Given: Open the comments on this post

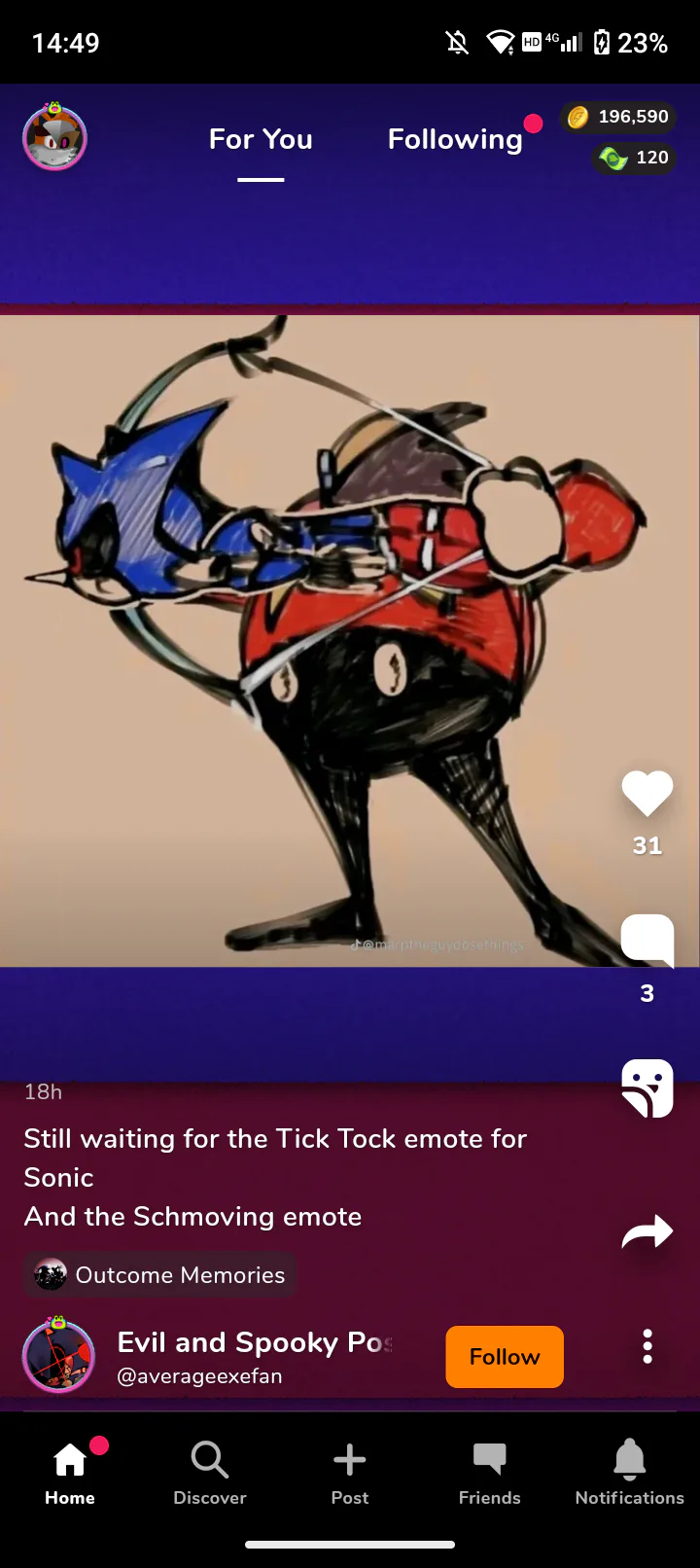Looking at the screenshot, I should pyautogui.click(x=647, y=941).
